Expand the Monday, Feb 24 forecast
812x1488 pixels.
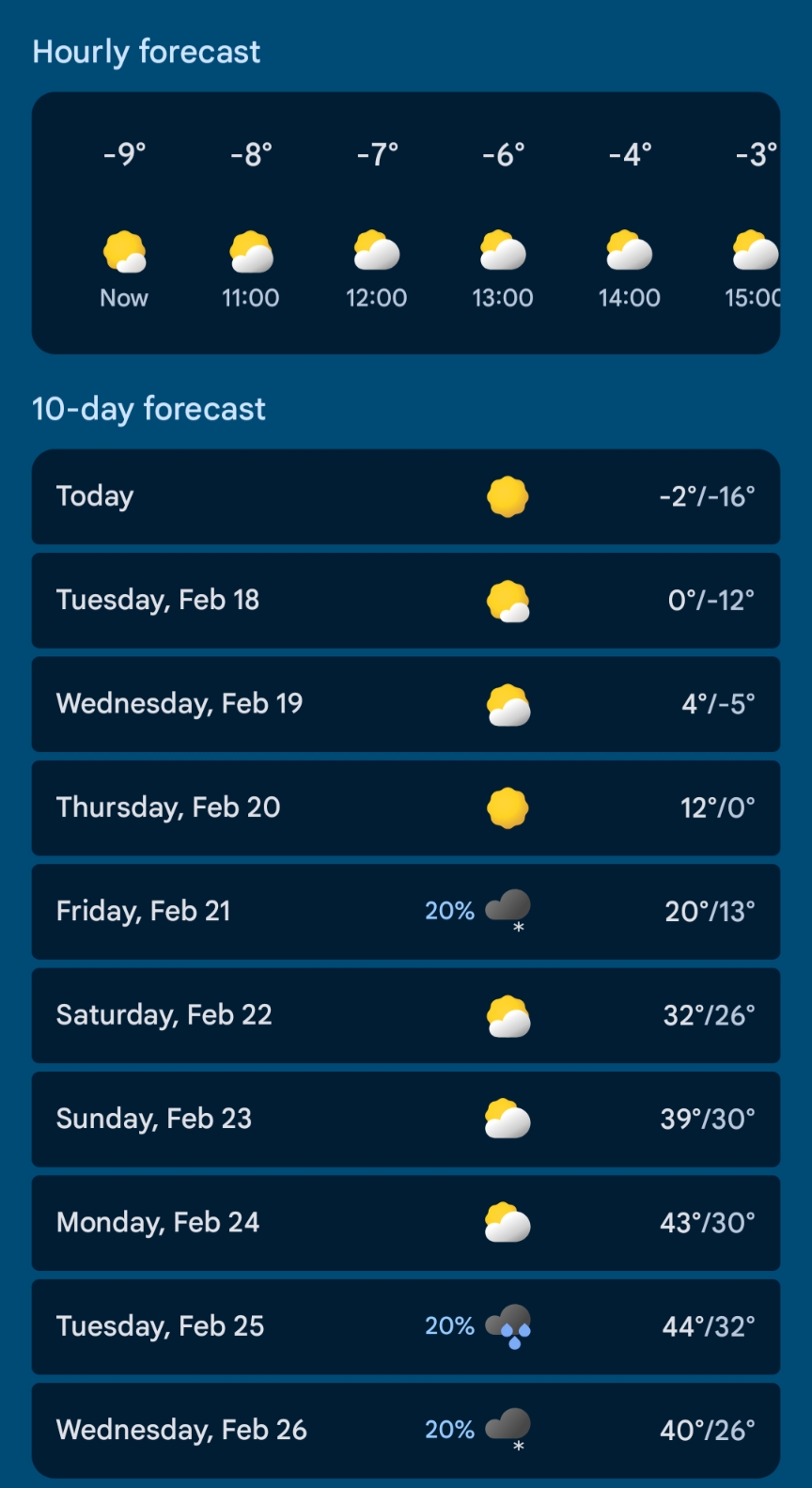[406, 1222]
